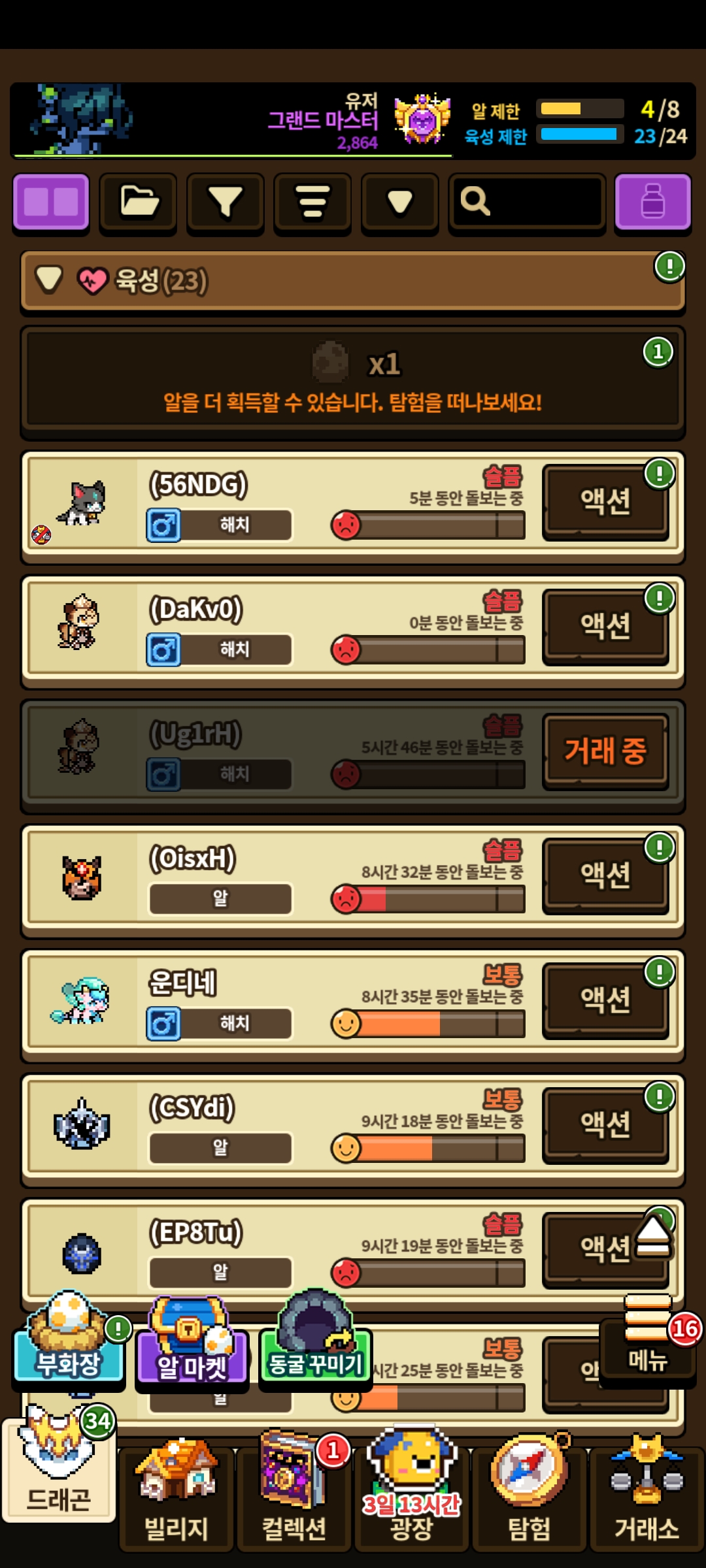Tap 액션 for dragon 운디네
706x1568 pixels.
[x=605, y=1000]
